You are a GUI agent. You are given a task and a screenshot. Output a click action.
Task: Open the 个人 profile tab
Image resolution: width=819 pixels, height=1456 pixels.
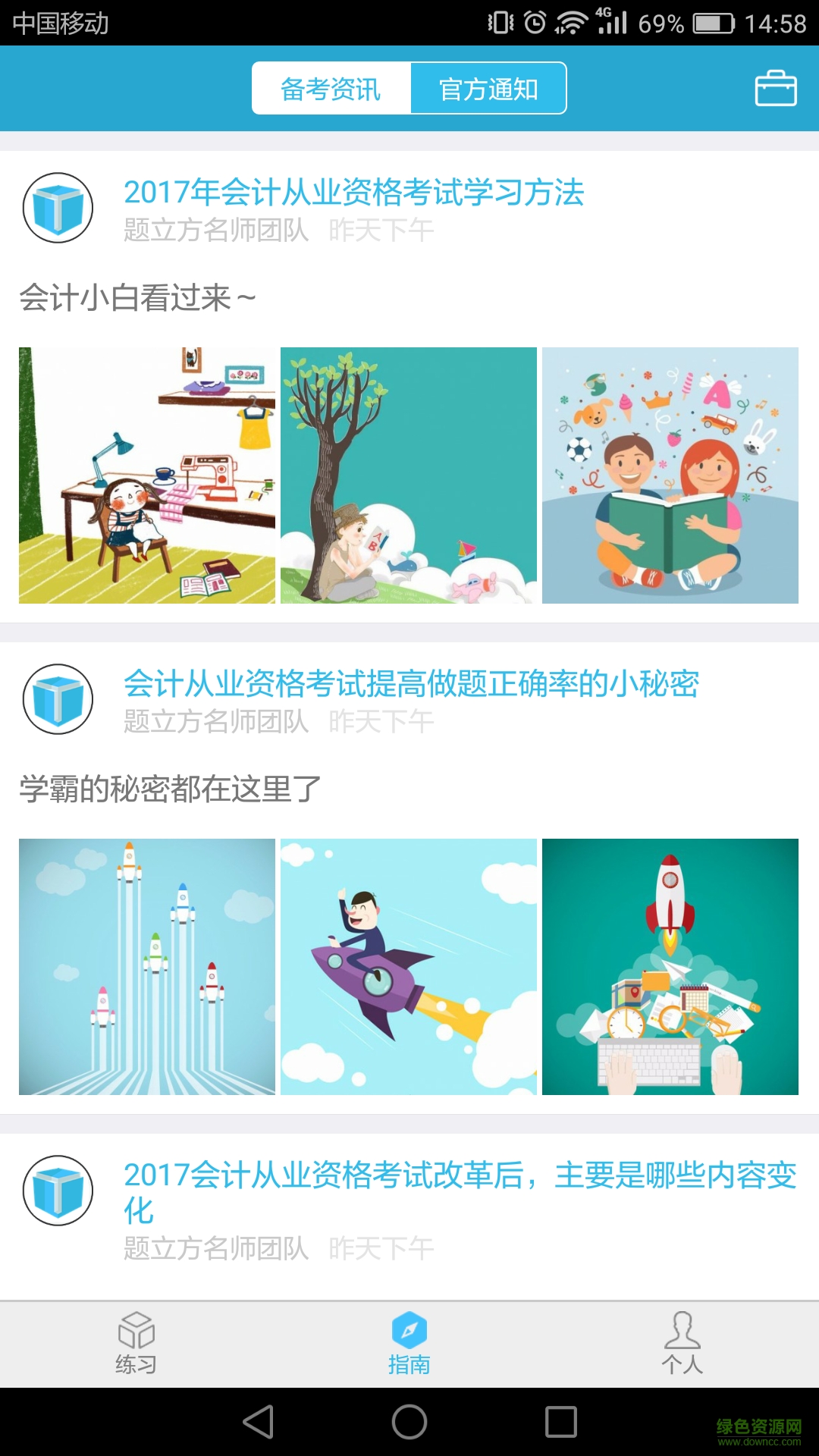(x=682, y=1344)
